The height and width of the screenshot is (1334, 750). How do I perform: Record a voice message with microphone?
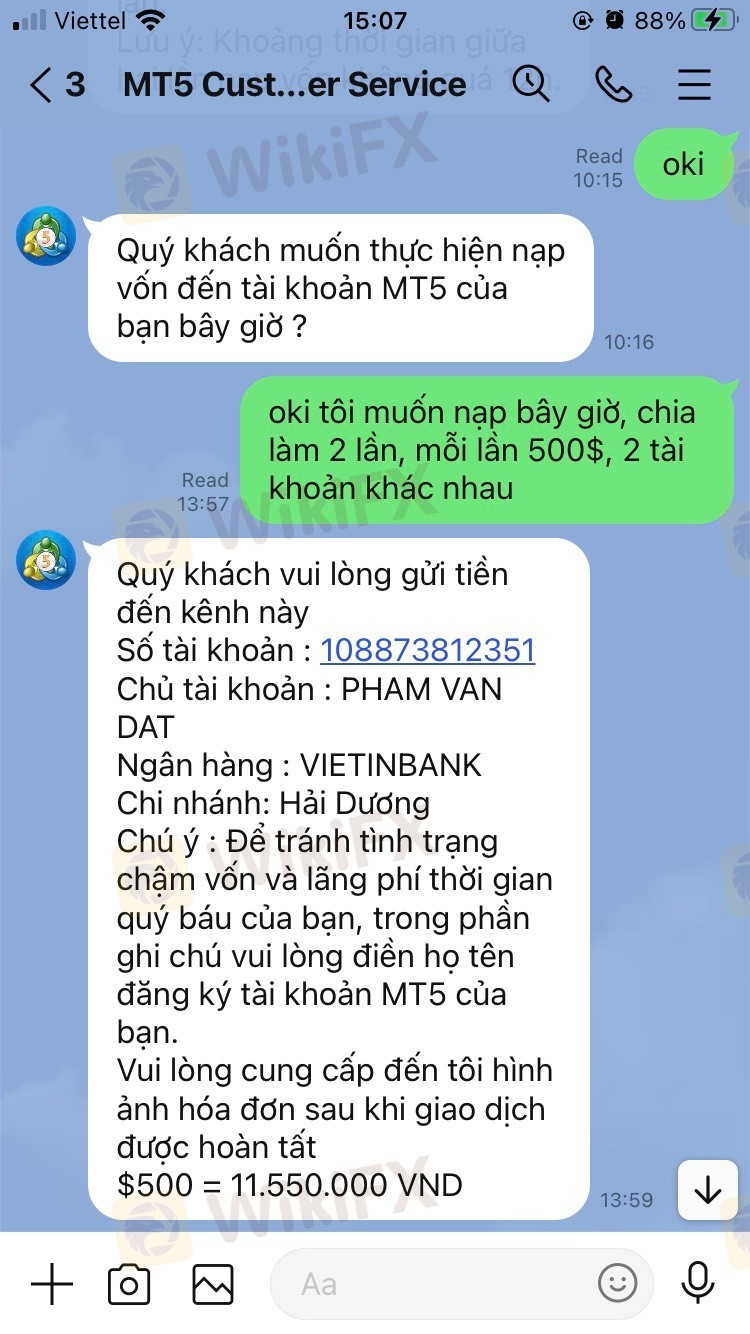point(697,1283)
